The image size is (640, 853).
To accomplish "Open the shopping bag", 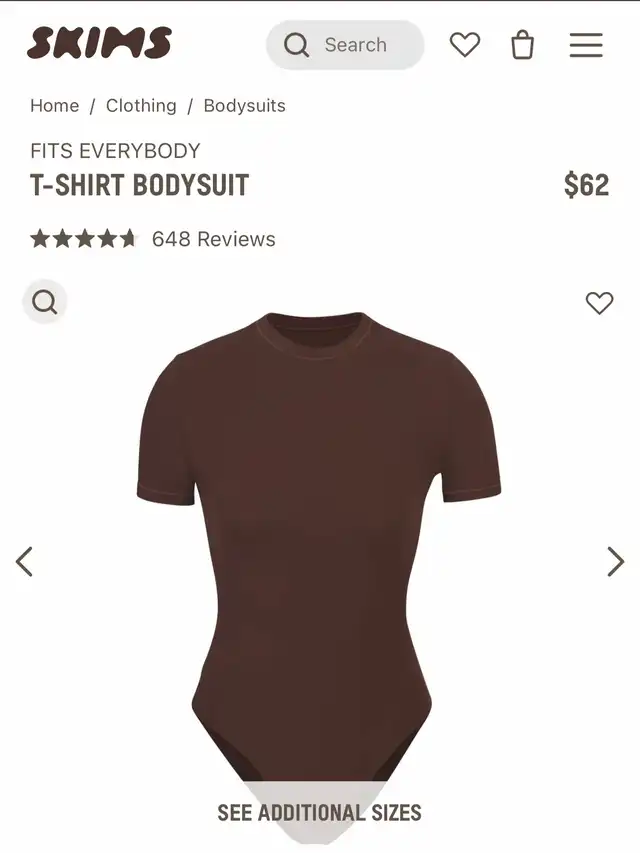I will point(522,45).
